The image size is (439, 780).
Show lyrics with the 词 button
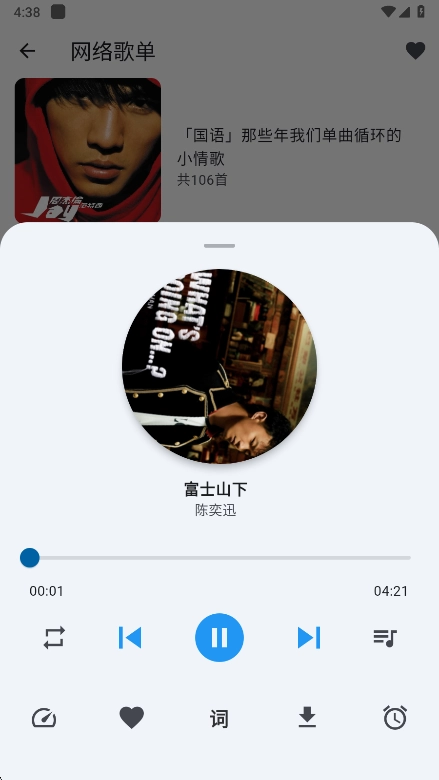point(219,719)
